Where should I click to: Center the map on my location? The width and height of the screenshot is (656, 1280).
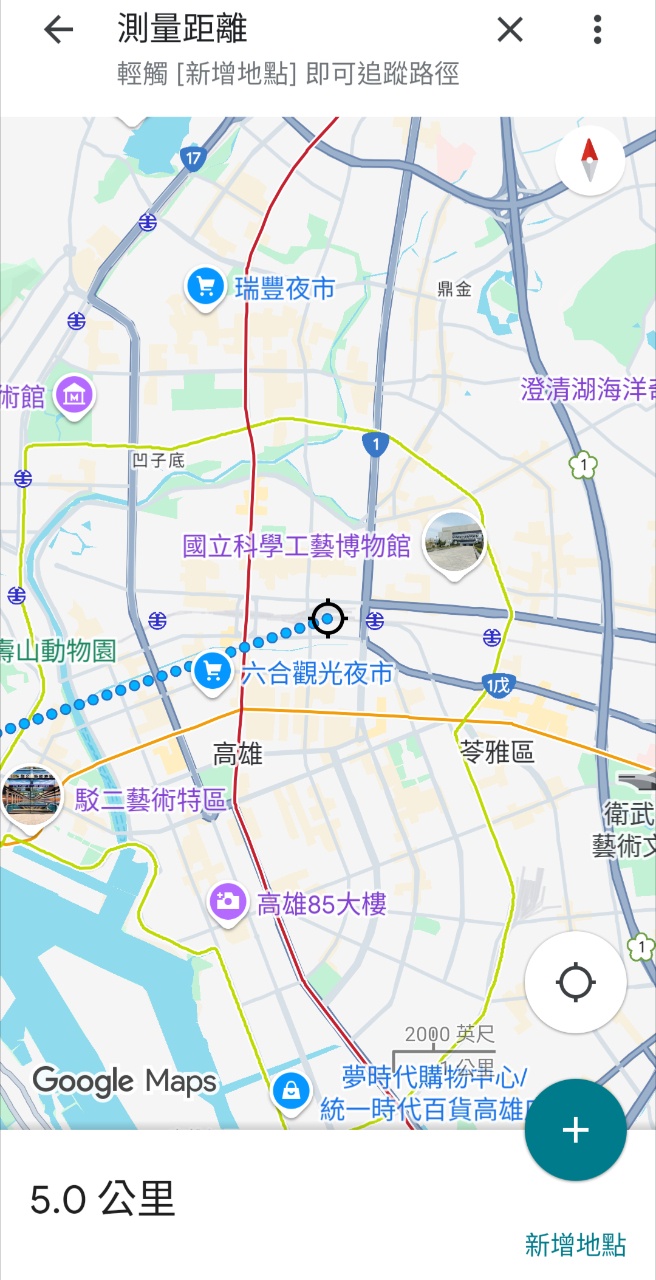[576, 983]
